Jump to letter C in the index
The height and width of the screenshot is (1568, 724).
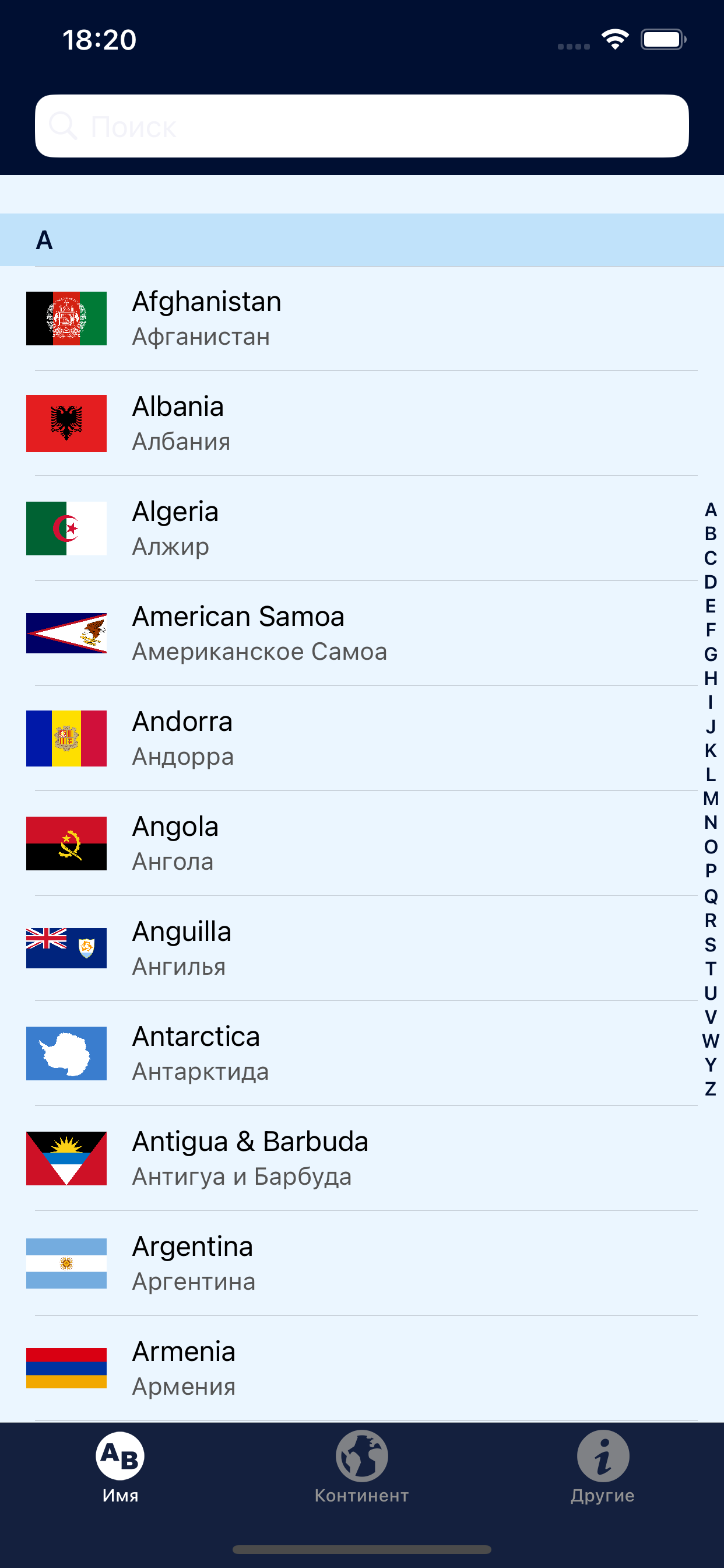pos(711,558)
